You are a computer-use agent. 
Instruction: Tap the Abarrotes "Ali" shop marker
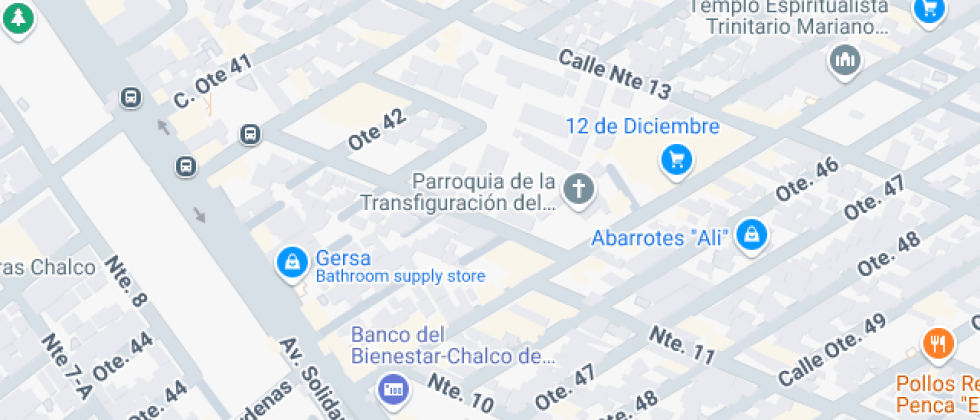pyautogui.click(x=750, y=236)
